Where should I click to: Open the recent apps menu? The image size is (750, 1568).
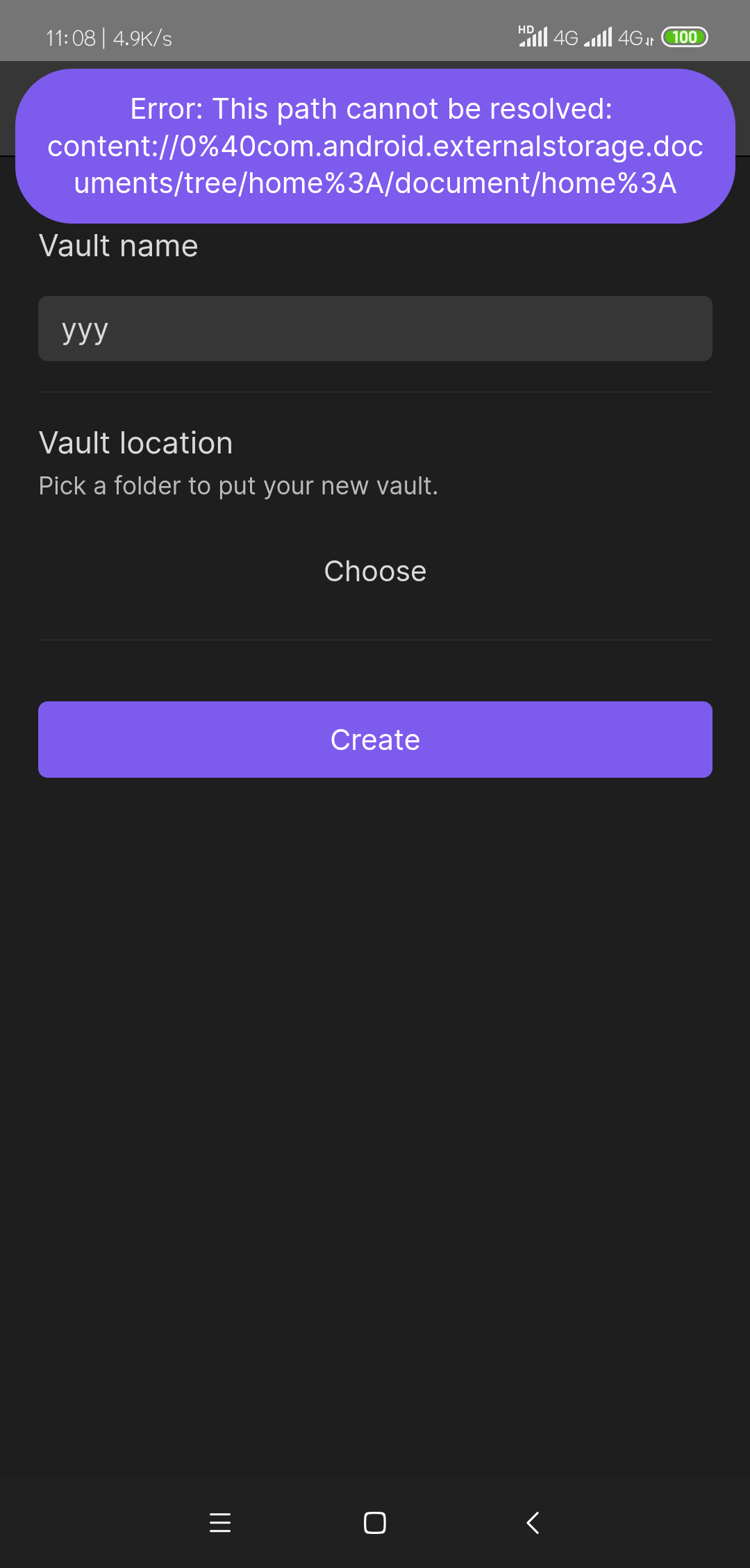(220, 1523)
